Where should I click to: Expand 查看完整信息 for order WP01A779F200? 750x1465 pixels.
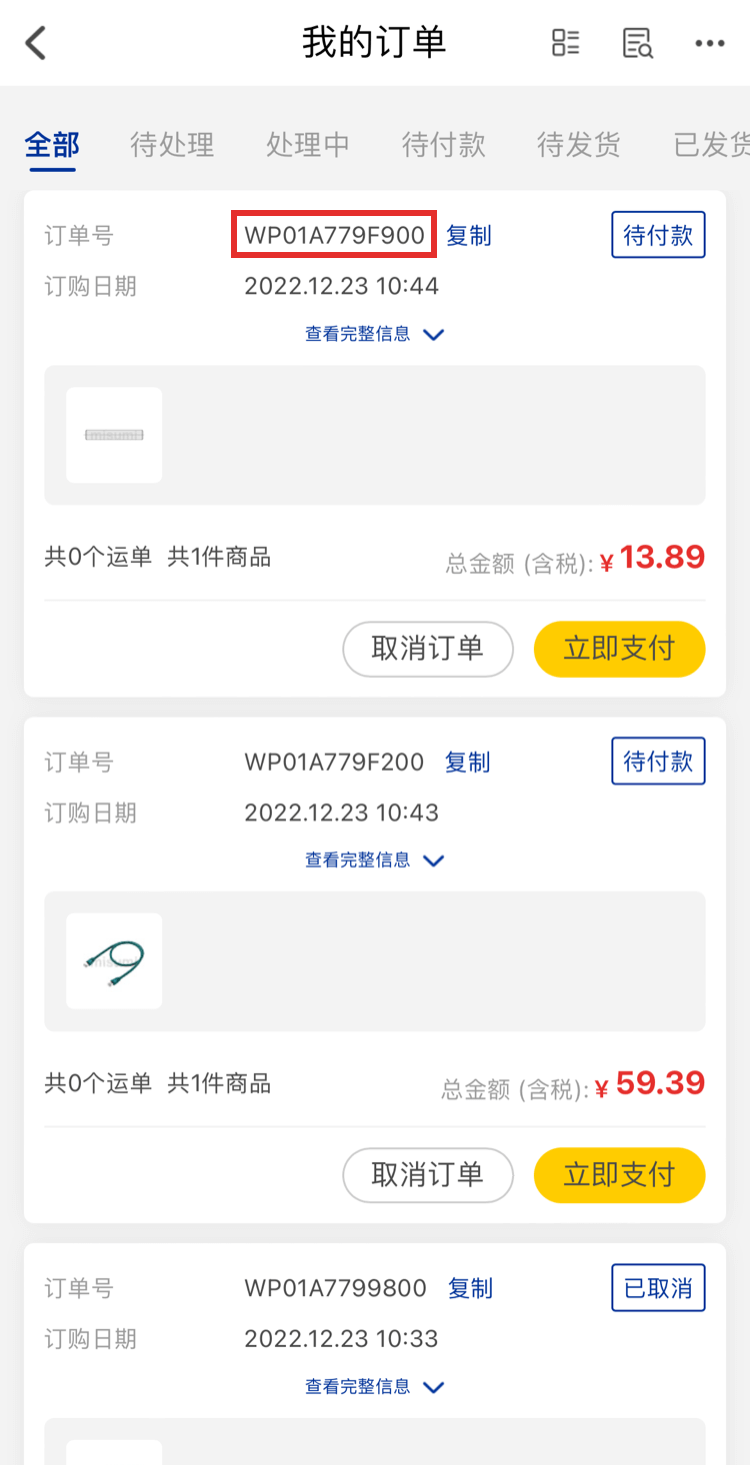click(374, 860)
